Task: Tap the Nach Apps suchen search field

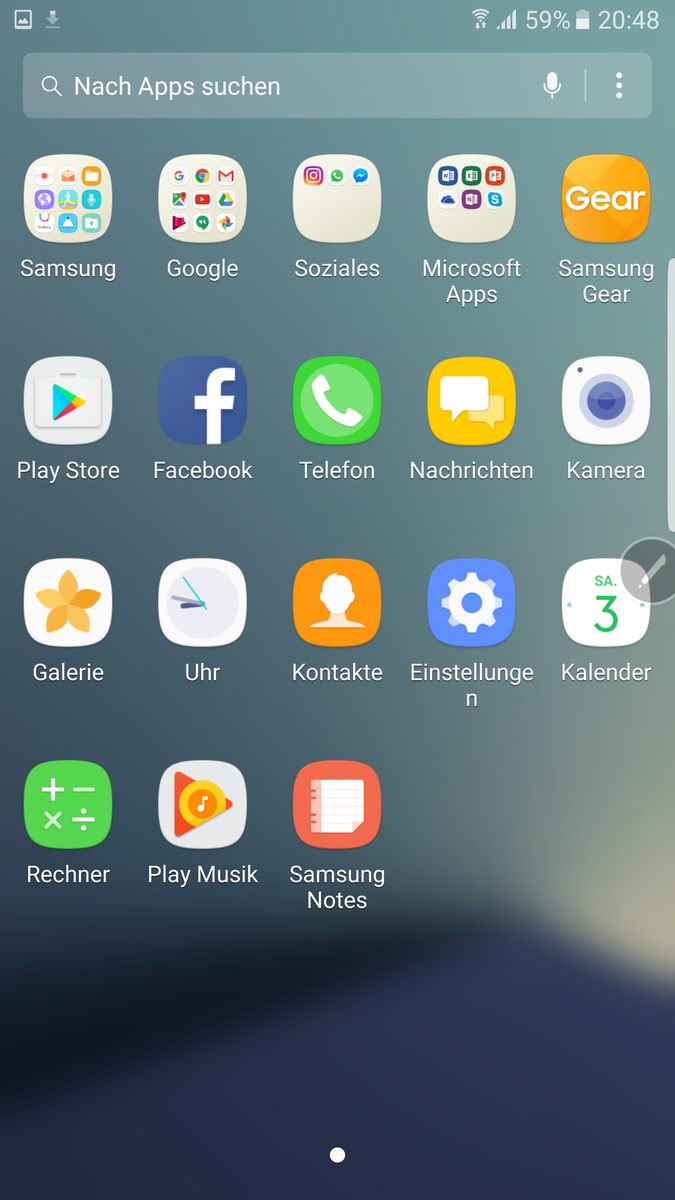Action: click(280, 86)
